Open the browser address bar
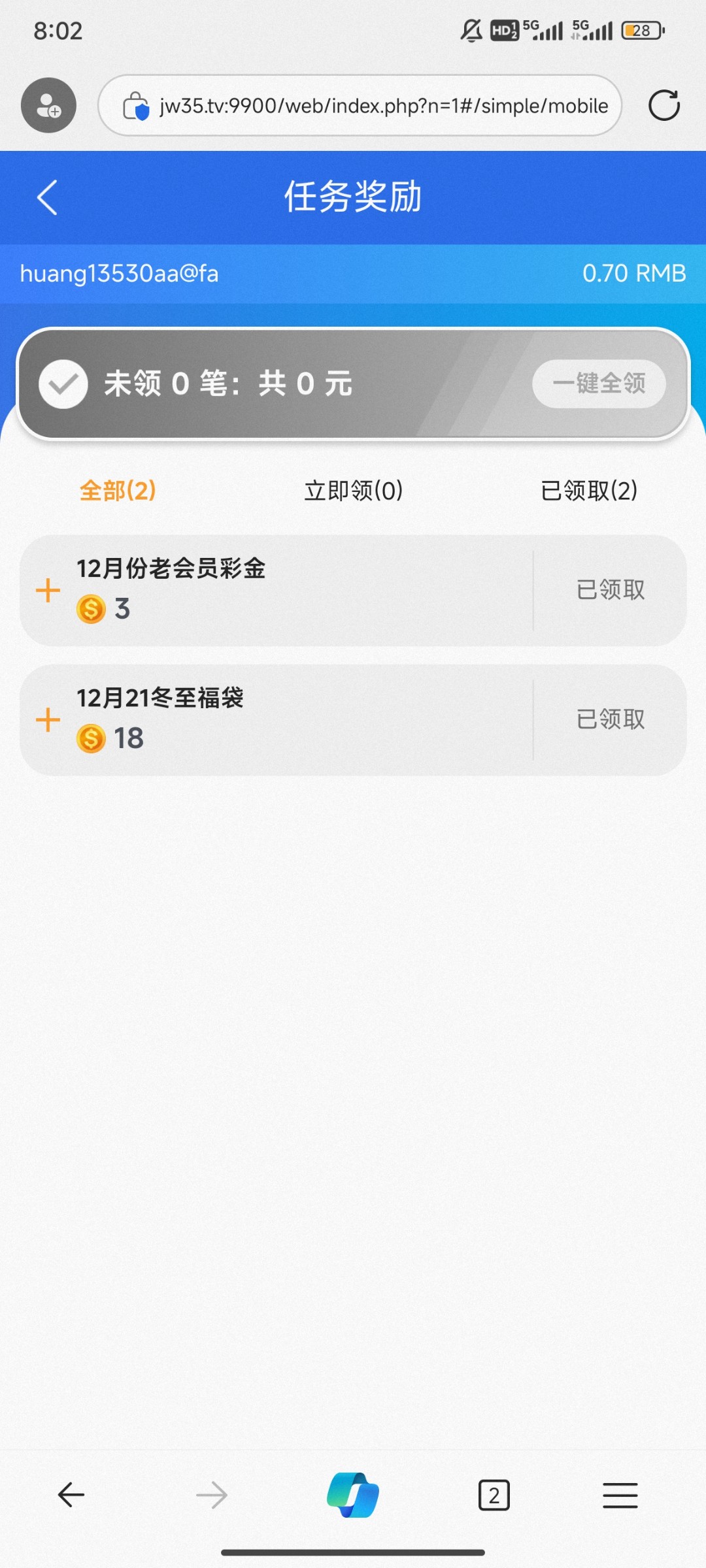 point(360,105)
